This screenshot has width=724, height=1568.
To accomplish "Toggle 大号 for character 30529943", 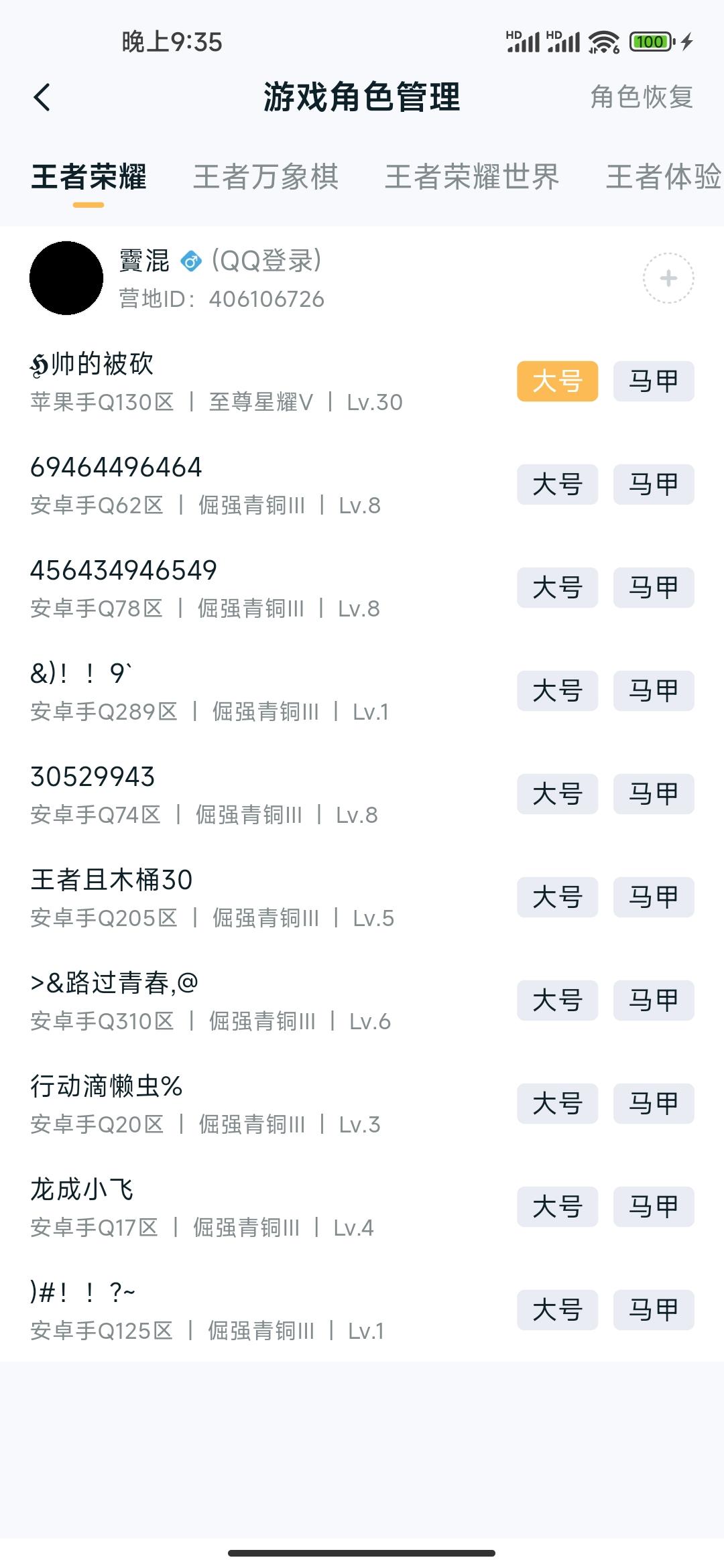I will tap(557, 793).
